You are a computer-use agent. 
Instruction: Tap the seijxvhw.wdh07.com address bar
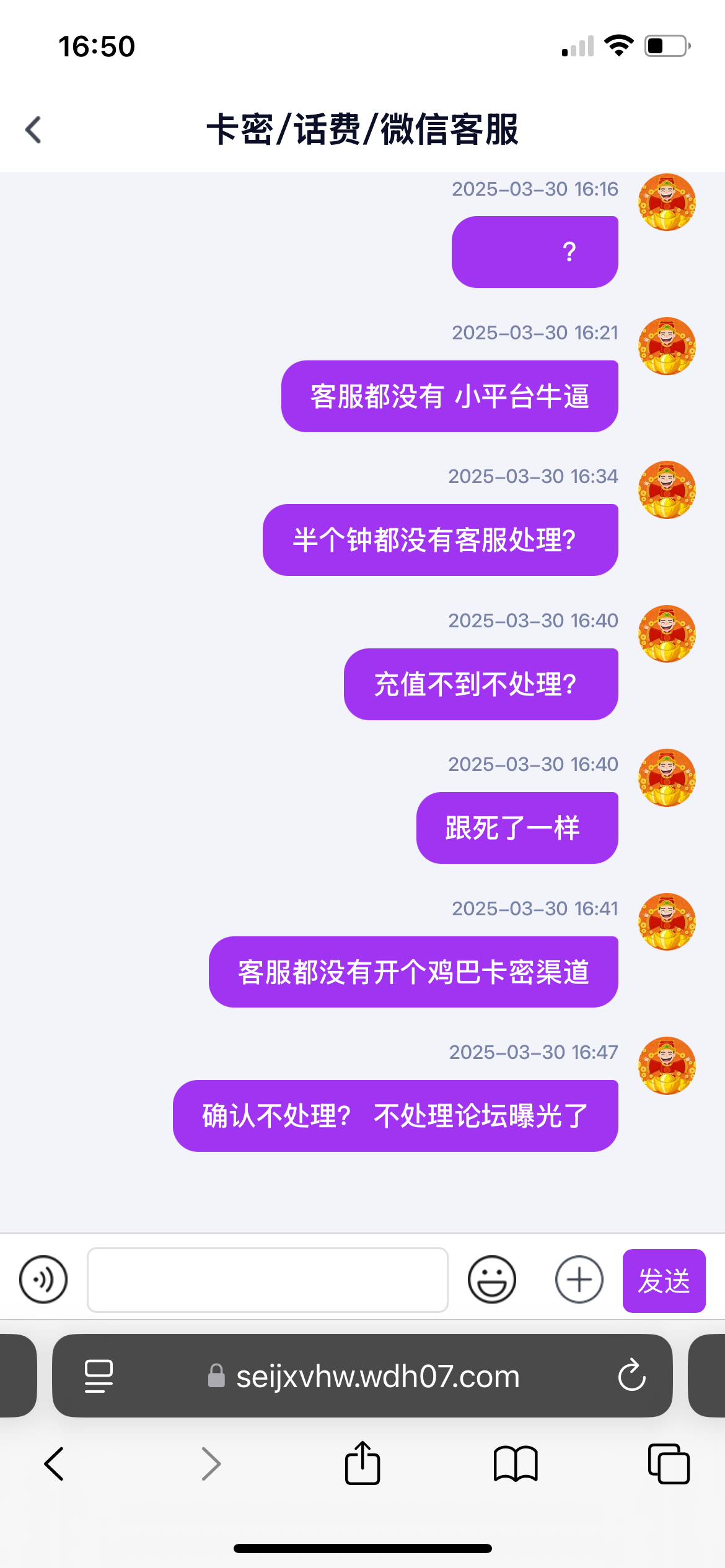377,1376
